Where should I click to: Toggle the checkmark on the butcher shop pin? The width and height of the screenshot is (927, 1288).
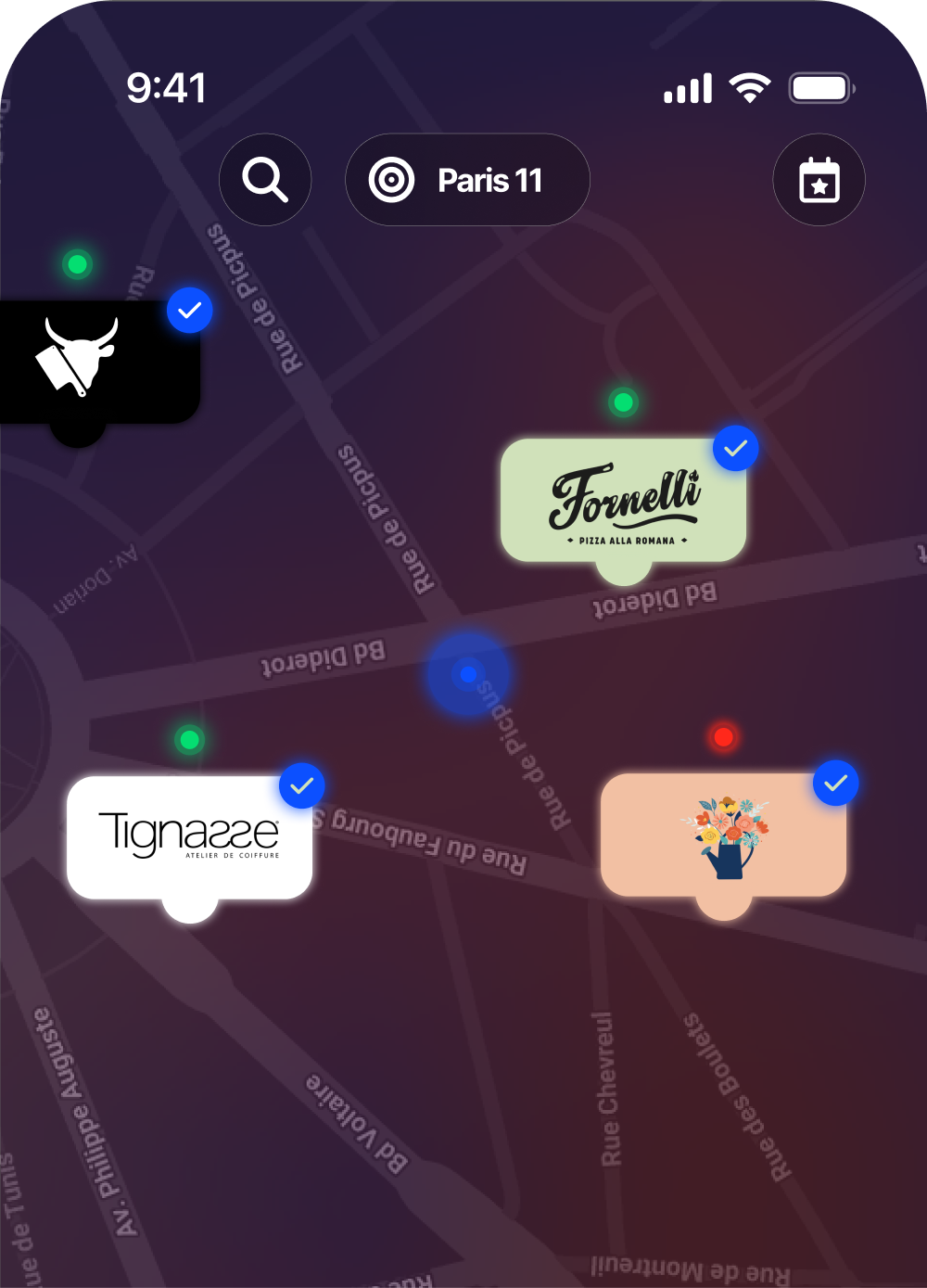pos(190,310)
